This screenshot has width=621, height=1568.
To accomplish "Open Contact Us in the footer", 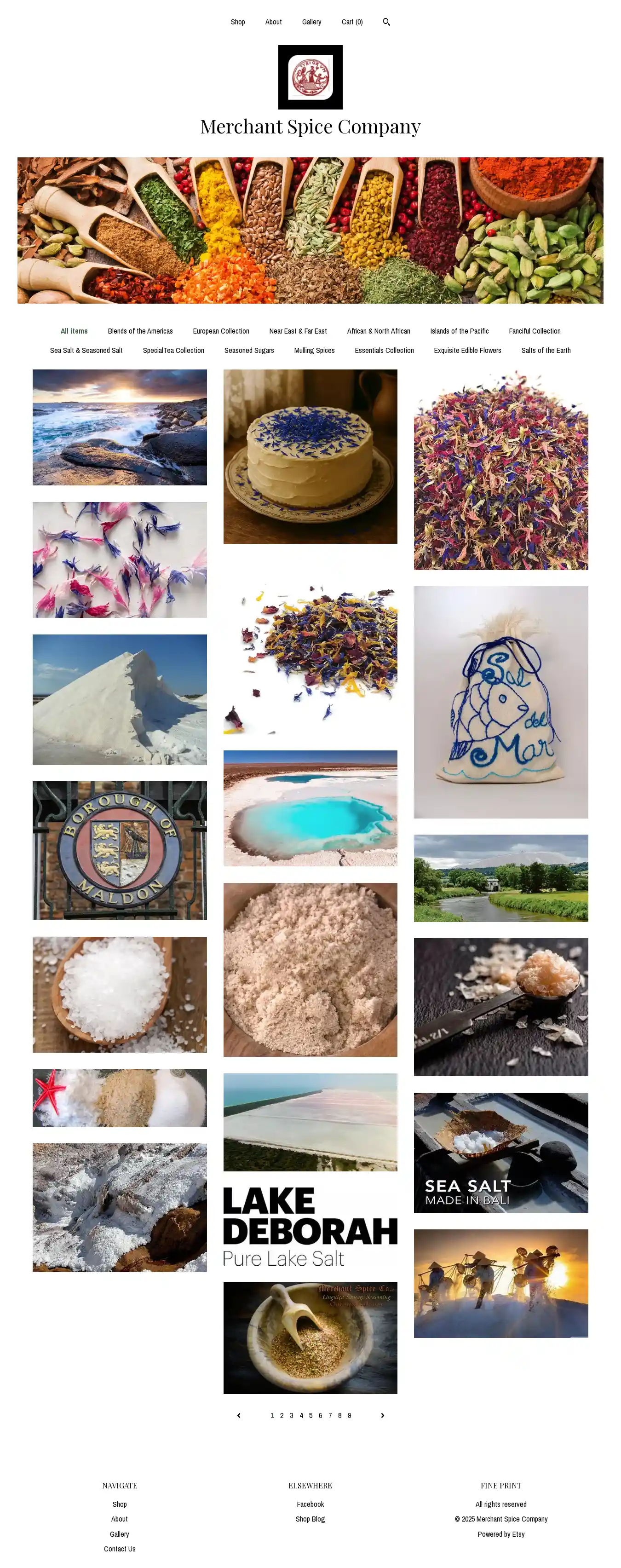I will pyautogui.click(x=119, y=1549).
